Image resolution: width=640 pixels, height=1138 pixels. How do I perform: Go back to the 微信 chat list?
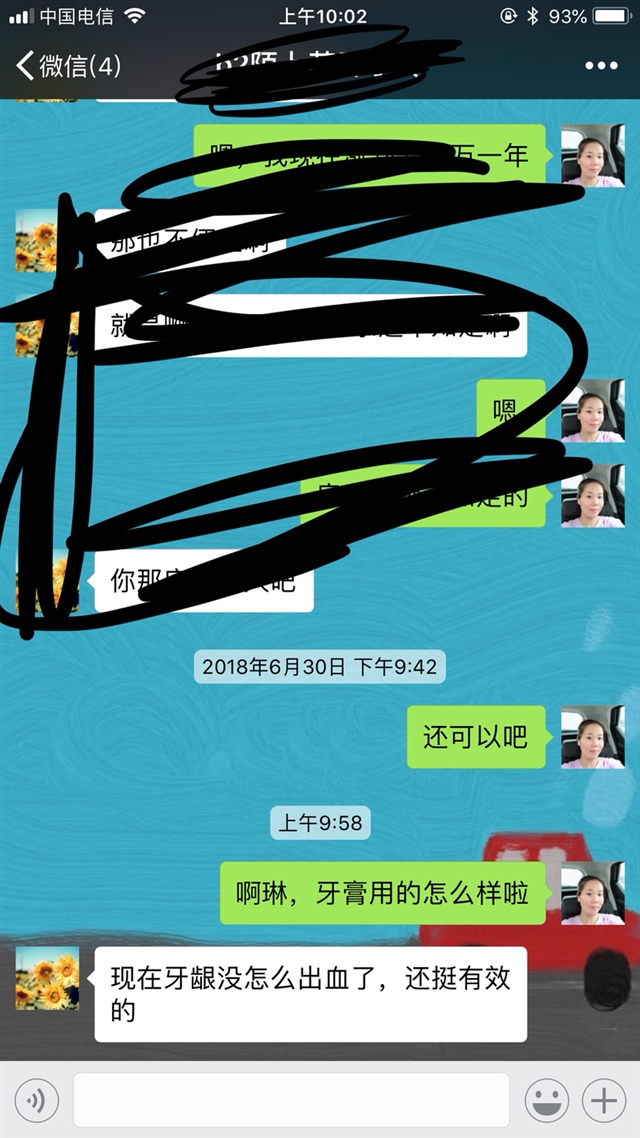pyautogui.click(x=68, y=66)
